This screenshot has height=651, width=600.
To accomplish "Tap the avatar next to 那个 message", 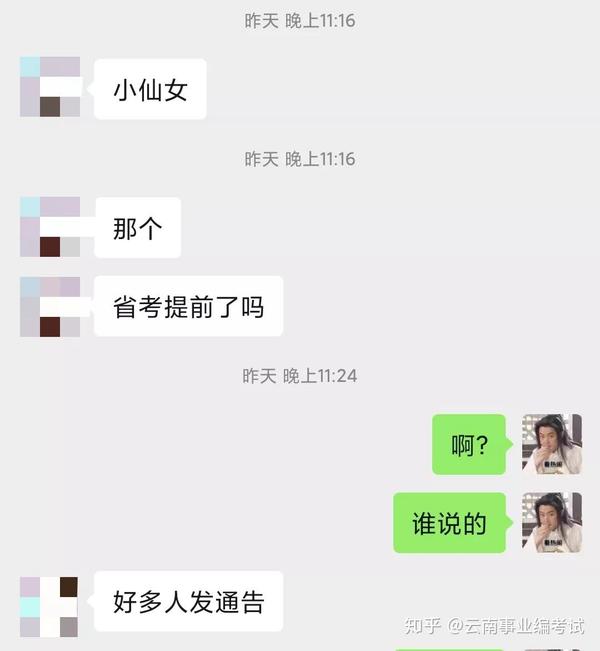I will click(50, 227).
